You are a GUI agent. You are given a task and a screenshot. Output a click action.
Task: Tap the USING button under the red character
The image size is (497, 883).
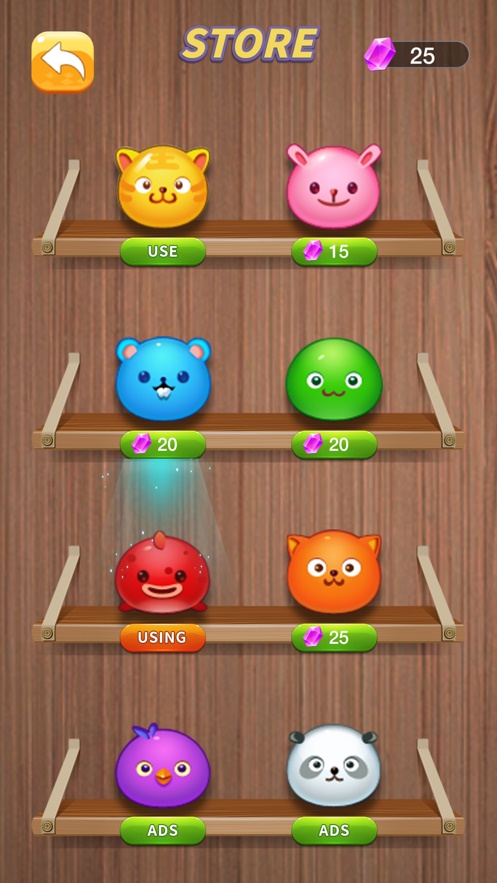tap(163, 637)
